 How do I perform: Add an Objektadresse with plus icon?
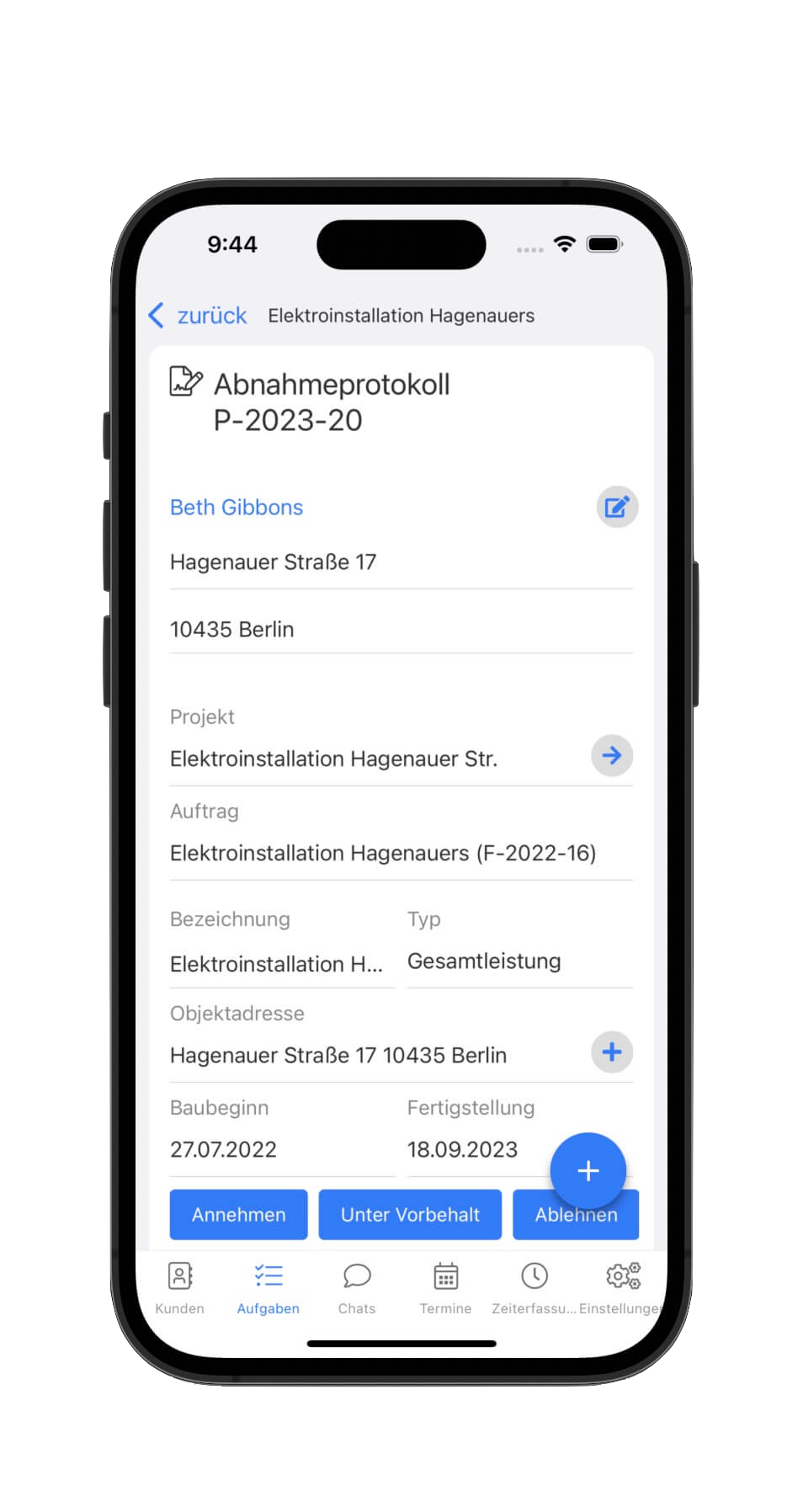612,1051
